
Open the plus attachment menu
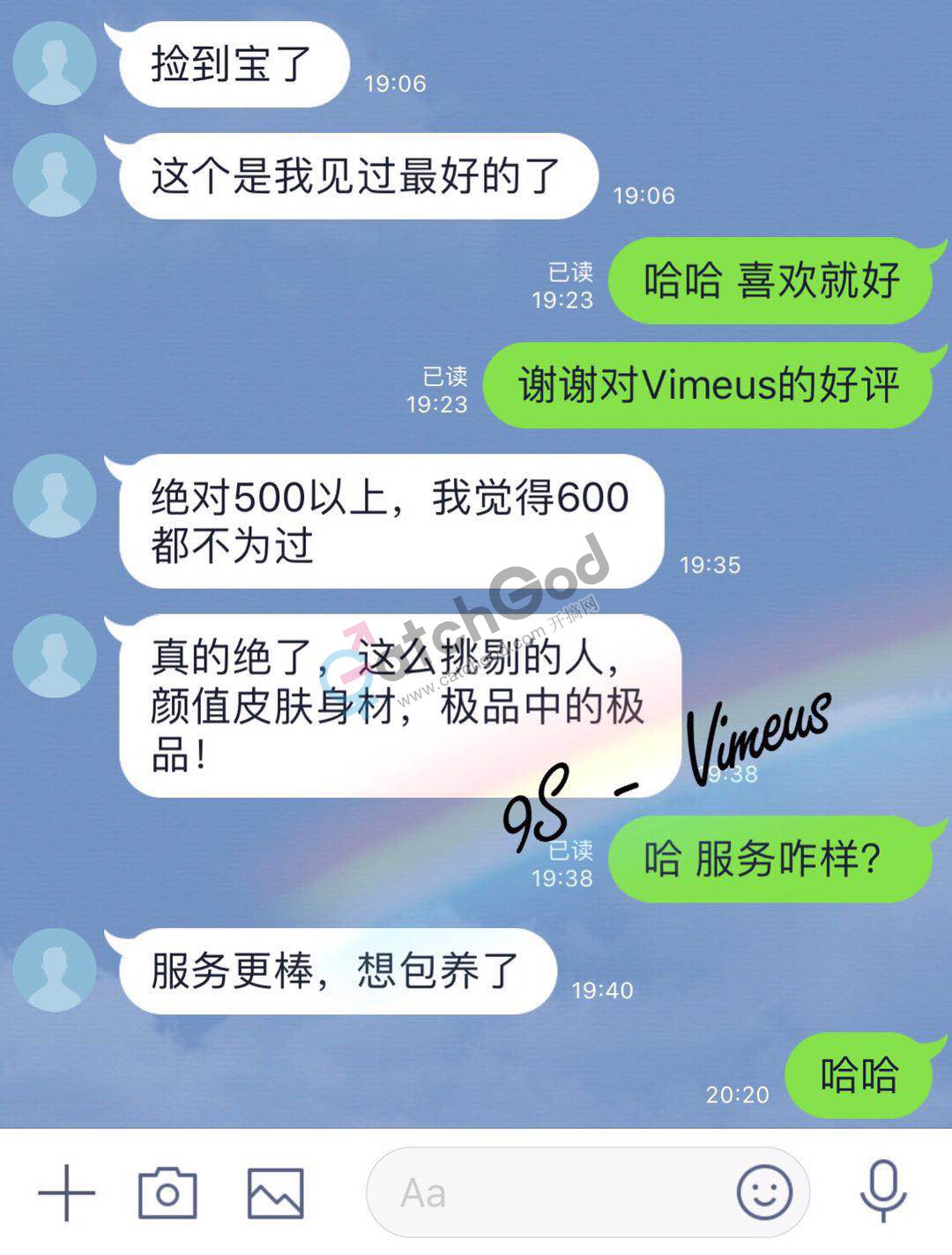click(x=66, y=1193)
